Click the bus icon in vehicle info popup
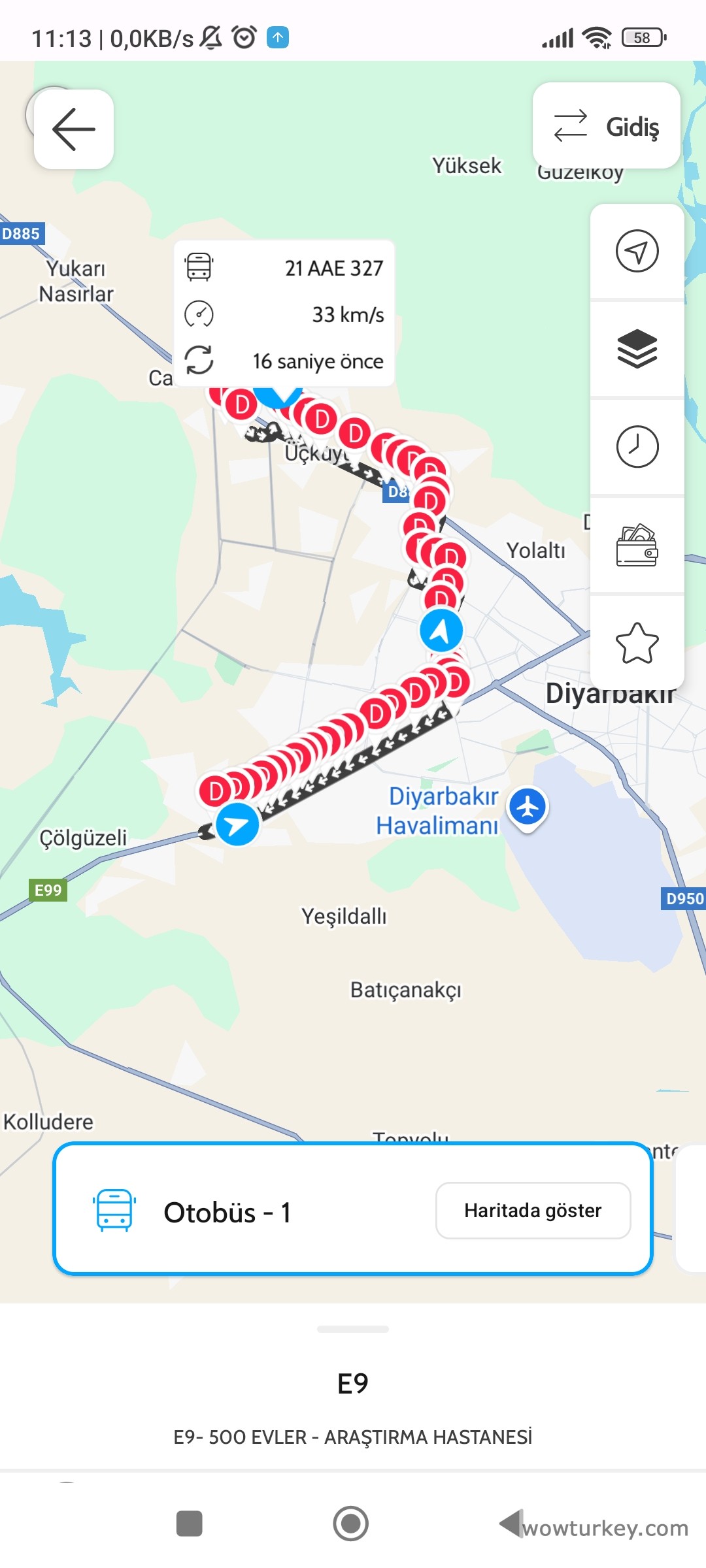This screenshot has height=1568, width=706. [199, 267]
